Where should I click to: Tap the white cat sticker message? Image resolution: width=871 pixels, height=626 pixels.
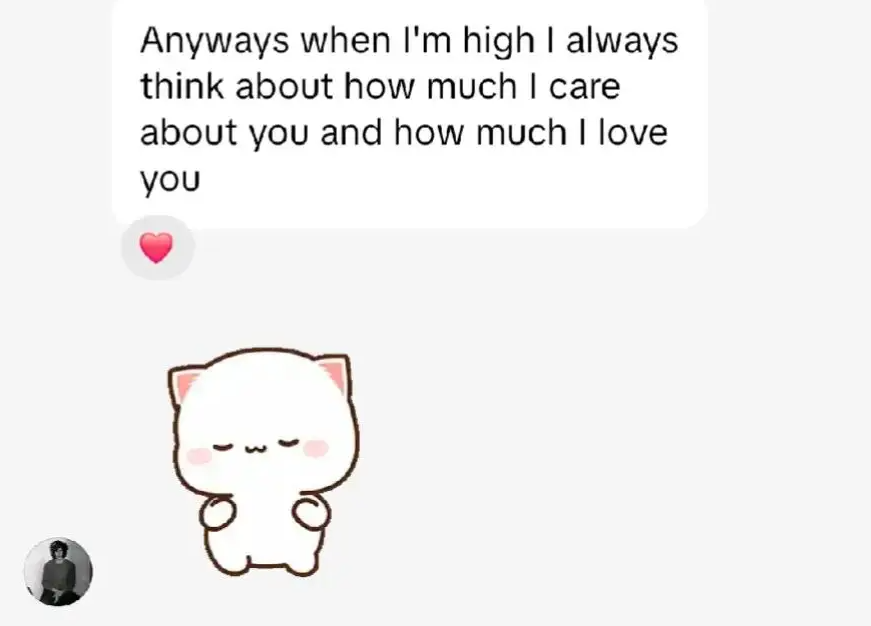tap(262, 462)
